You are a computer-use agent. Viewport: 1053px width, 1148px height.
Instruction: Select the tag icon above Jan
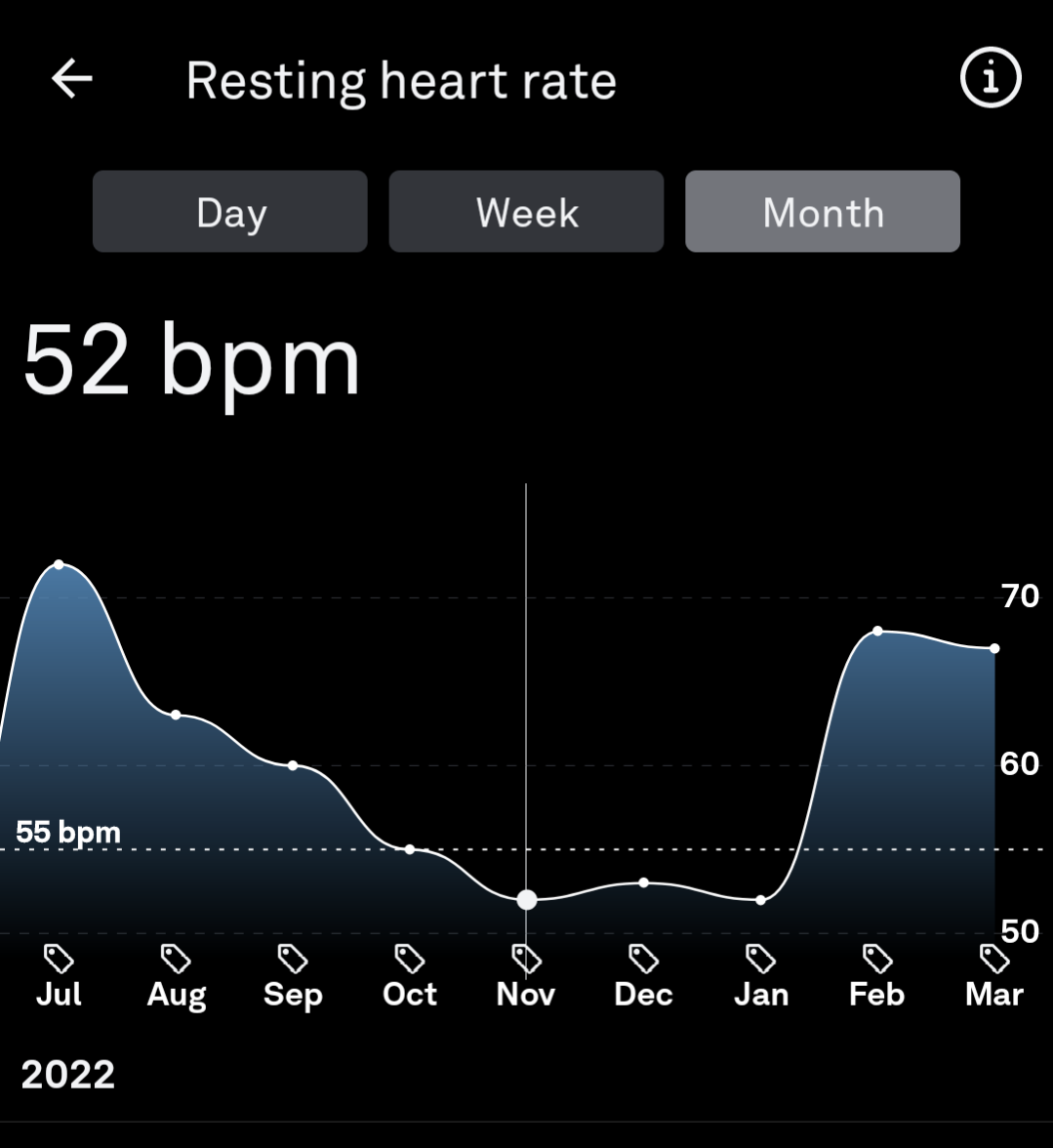(760, 959)
